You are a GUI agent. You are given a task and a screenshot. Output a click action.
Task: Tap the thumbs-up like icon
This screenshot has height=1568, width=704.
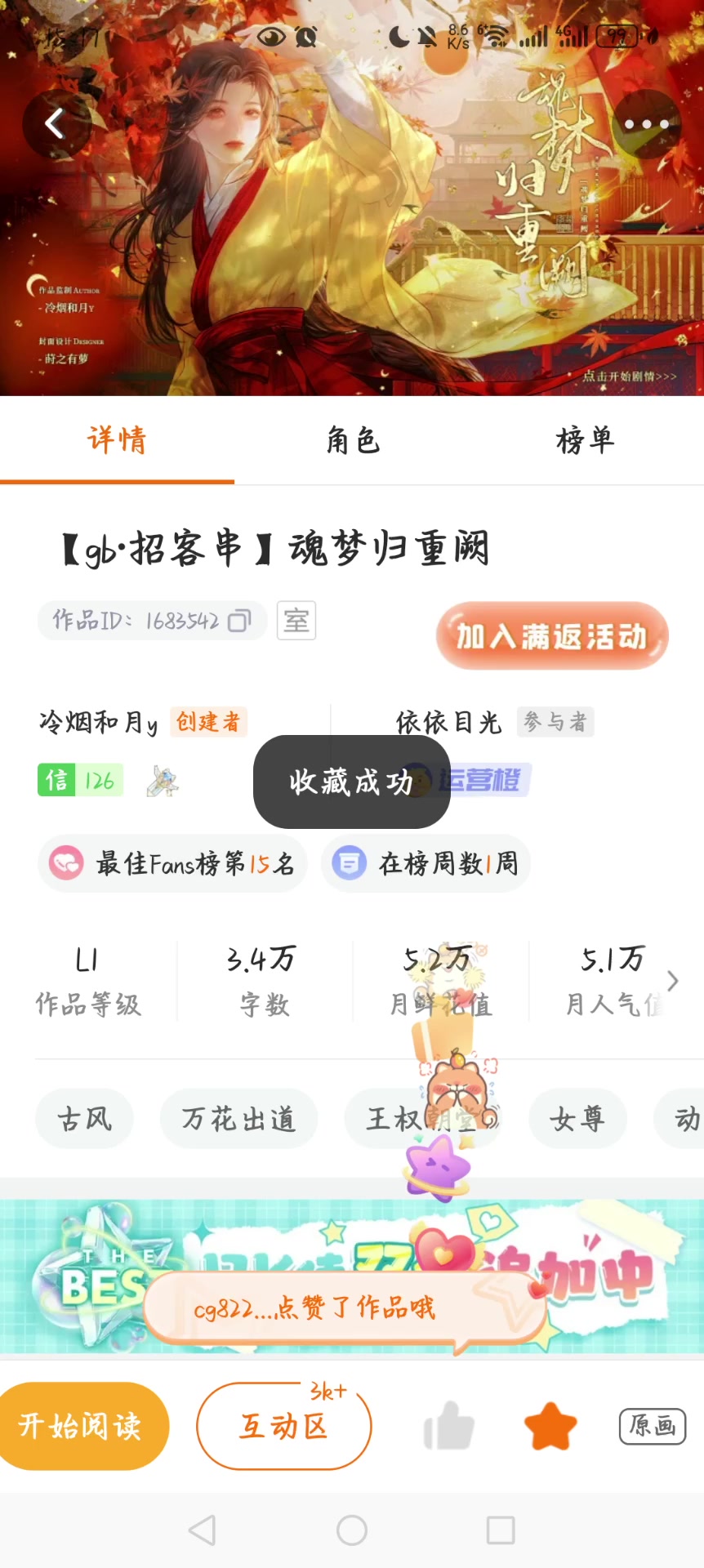[448, 1425]
